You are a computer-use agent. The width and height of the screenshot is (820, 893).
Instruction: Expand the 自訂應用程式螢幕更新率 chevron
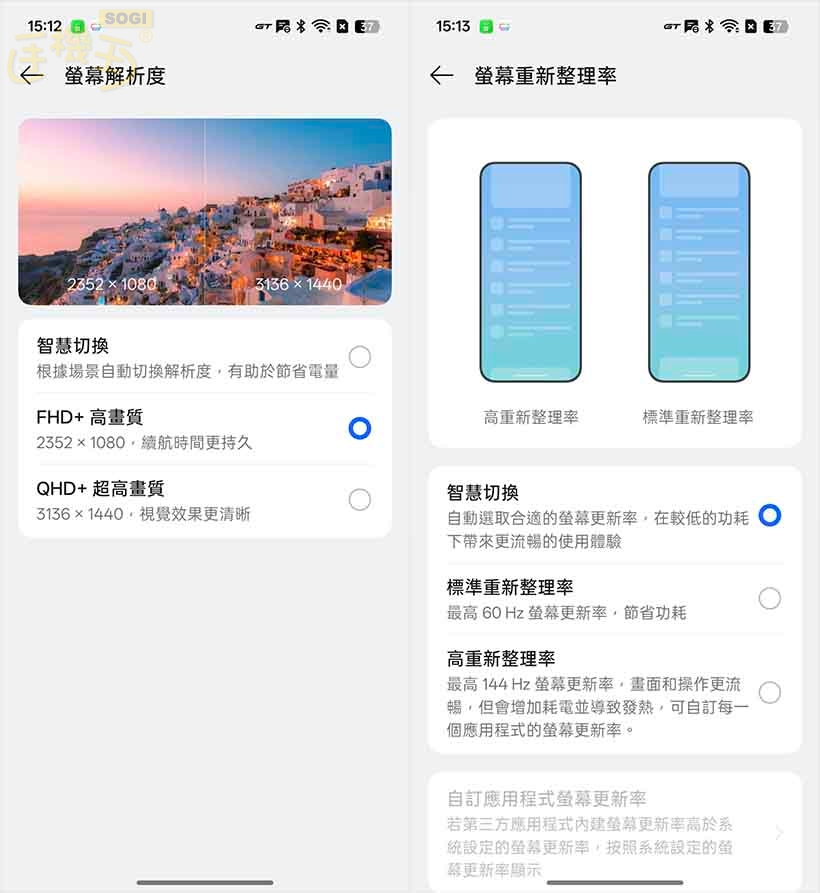782,831
